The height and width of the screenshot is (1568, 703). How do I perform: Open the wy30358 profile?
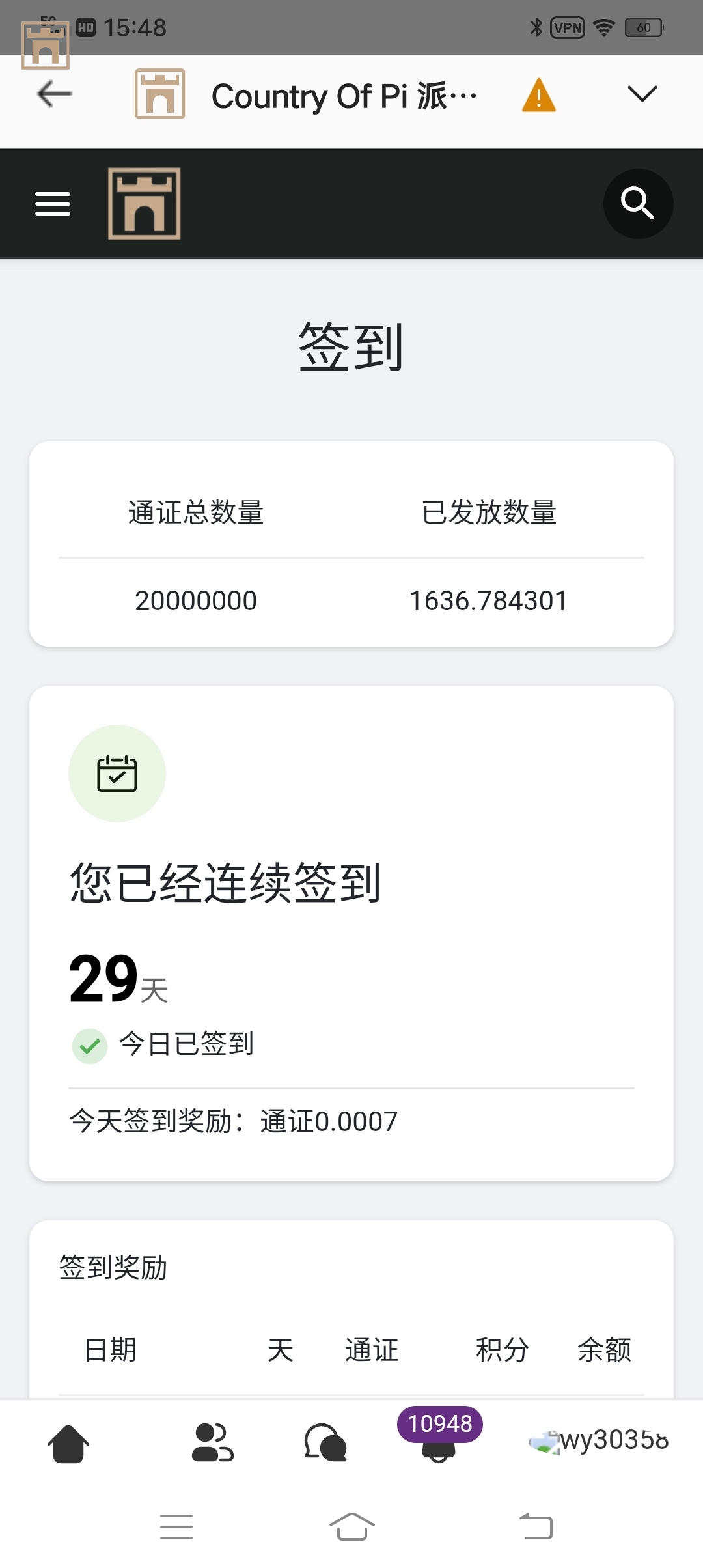coord(599,1440)
